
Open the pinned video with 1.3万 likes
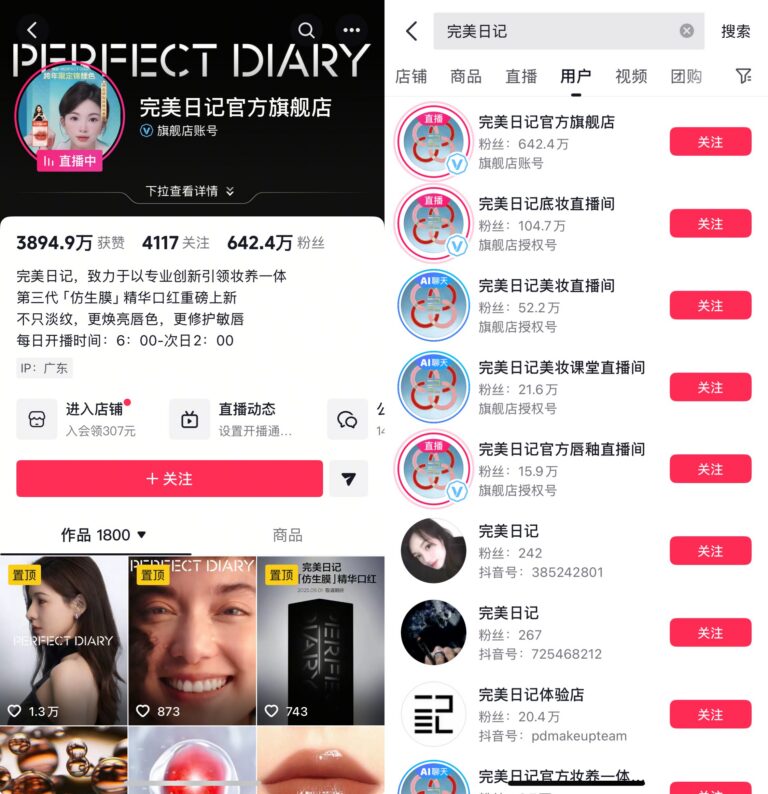point(64,640)
